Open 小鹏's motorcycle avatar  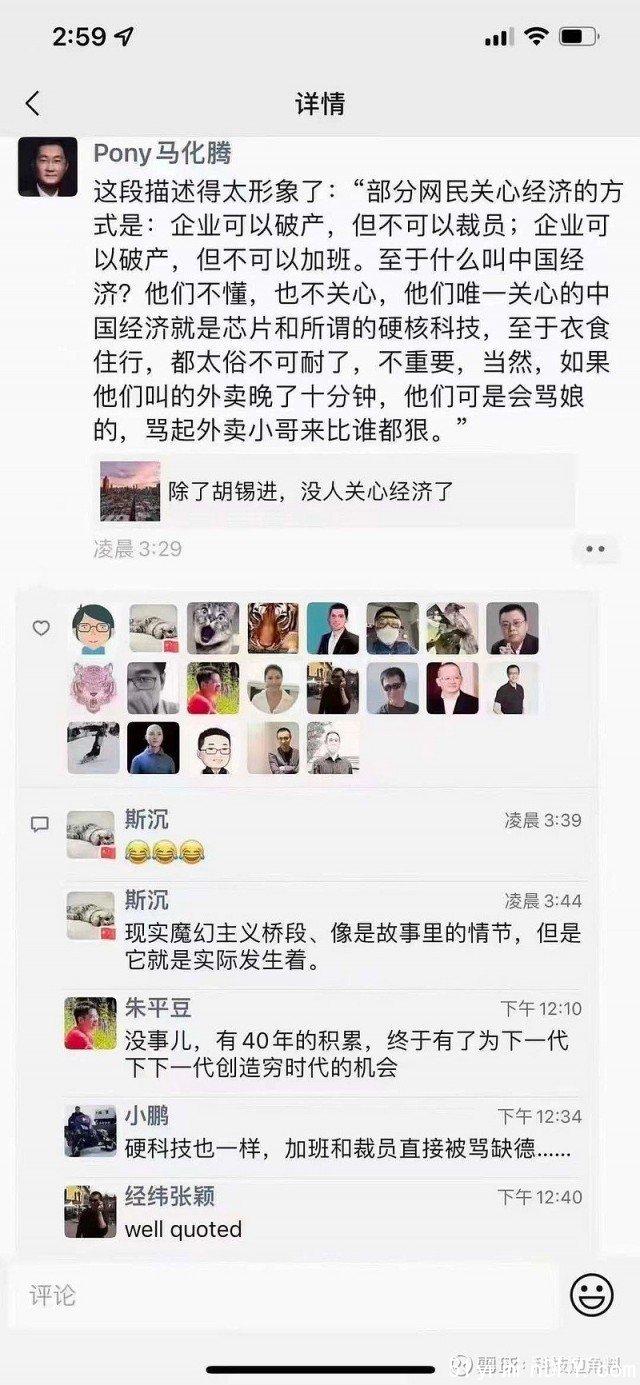pos(91,1131)
